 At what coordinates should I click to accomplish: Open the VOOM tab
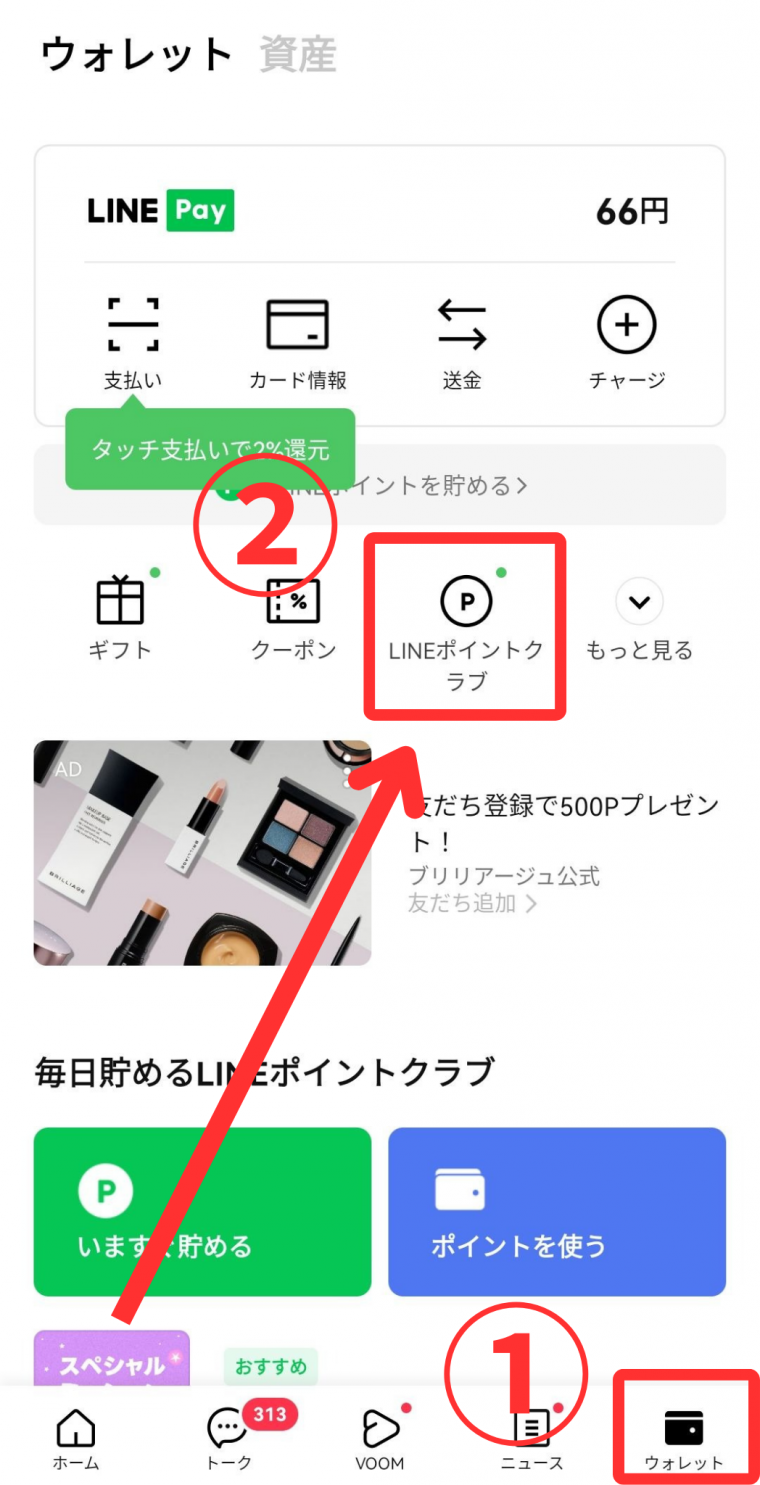[x=380, y=1440]
